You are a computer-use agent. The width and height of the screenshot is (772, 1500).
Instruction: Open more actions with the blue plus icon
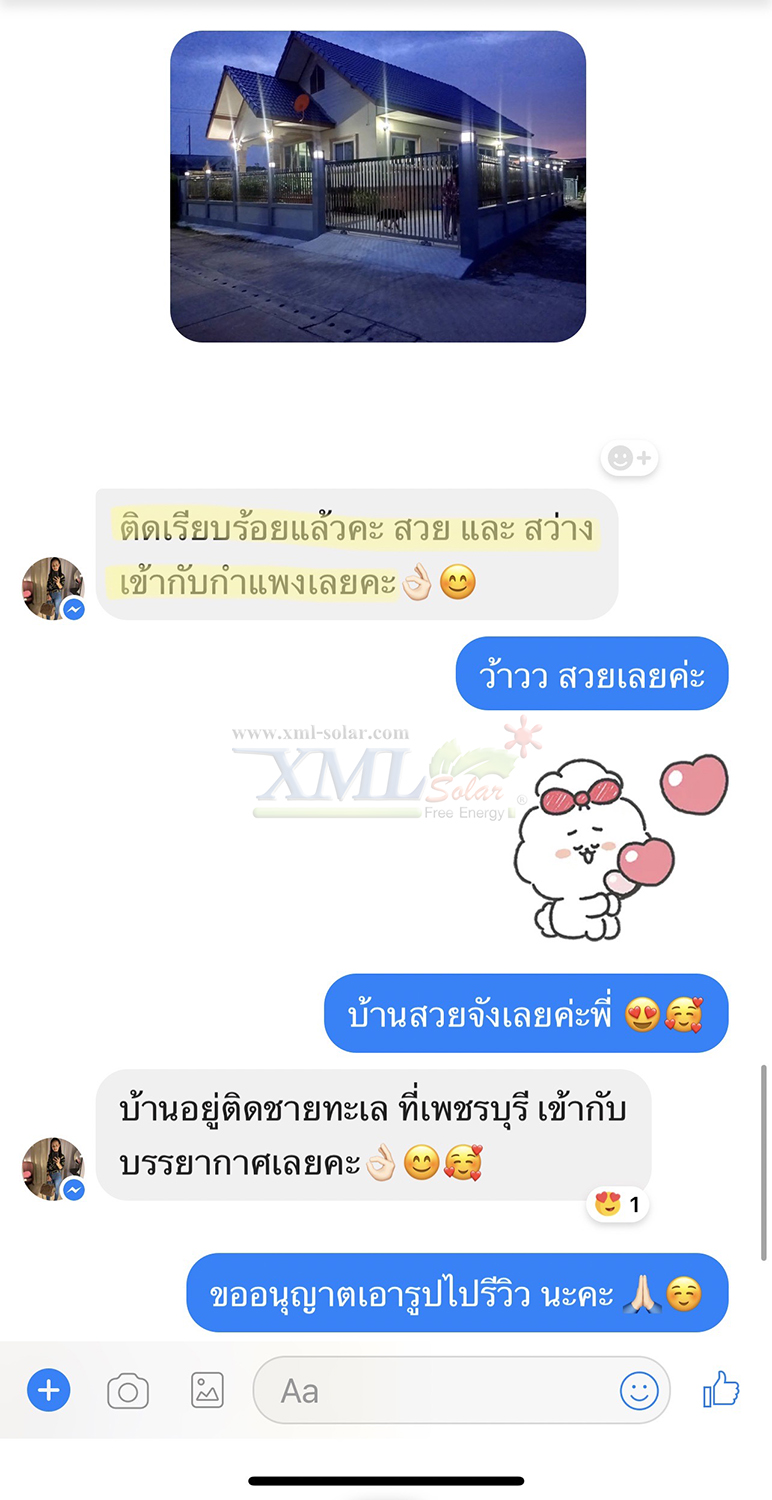[46, 1390]
